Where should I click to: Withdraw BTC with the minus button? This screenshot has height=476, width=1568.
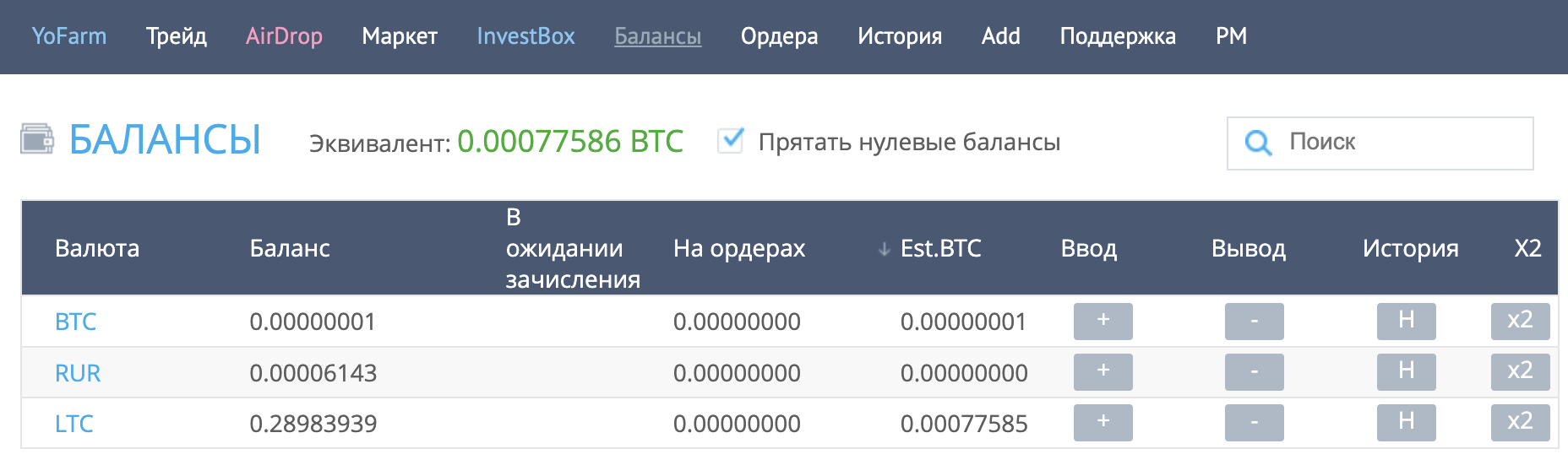(1254, 321)
